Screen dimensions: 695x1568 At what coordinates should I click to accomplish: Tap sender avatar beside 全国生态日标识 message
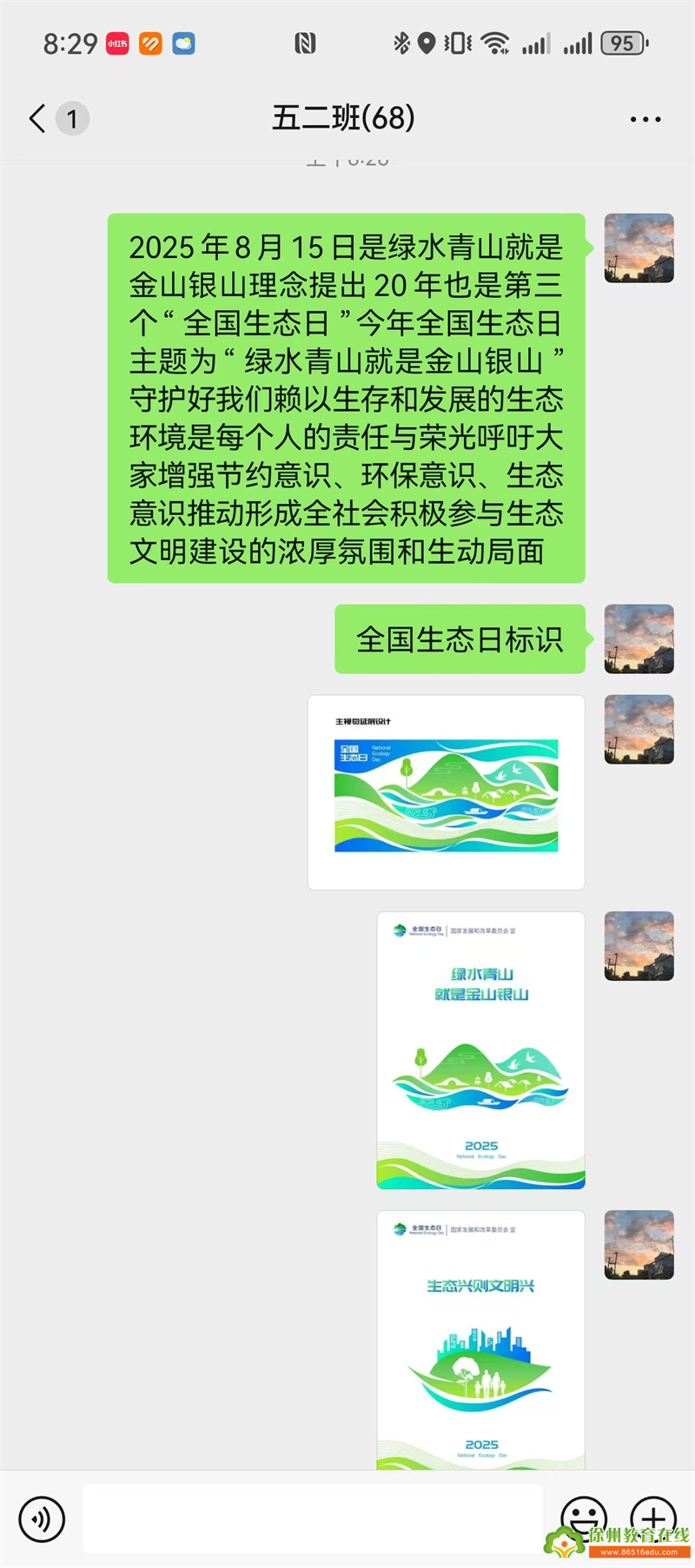click(x=639, y=639)
